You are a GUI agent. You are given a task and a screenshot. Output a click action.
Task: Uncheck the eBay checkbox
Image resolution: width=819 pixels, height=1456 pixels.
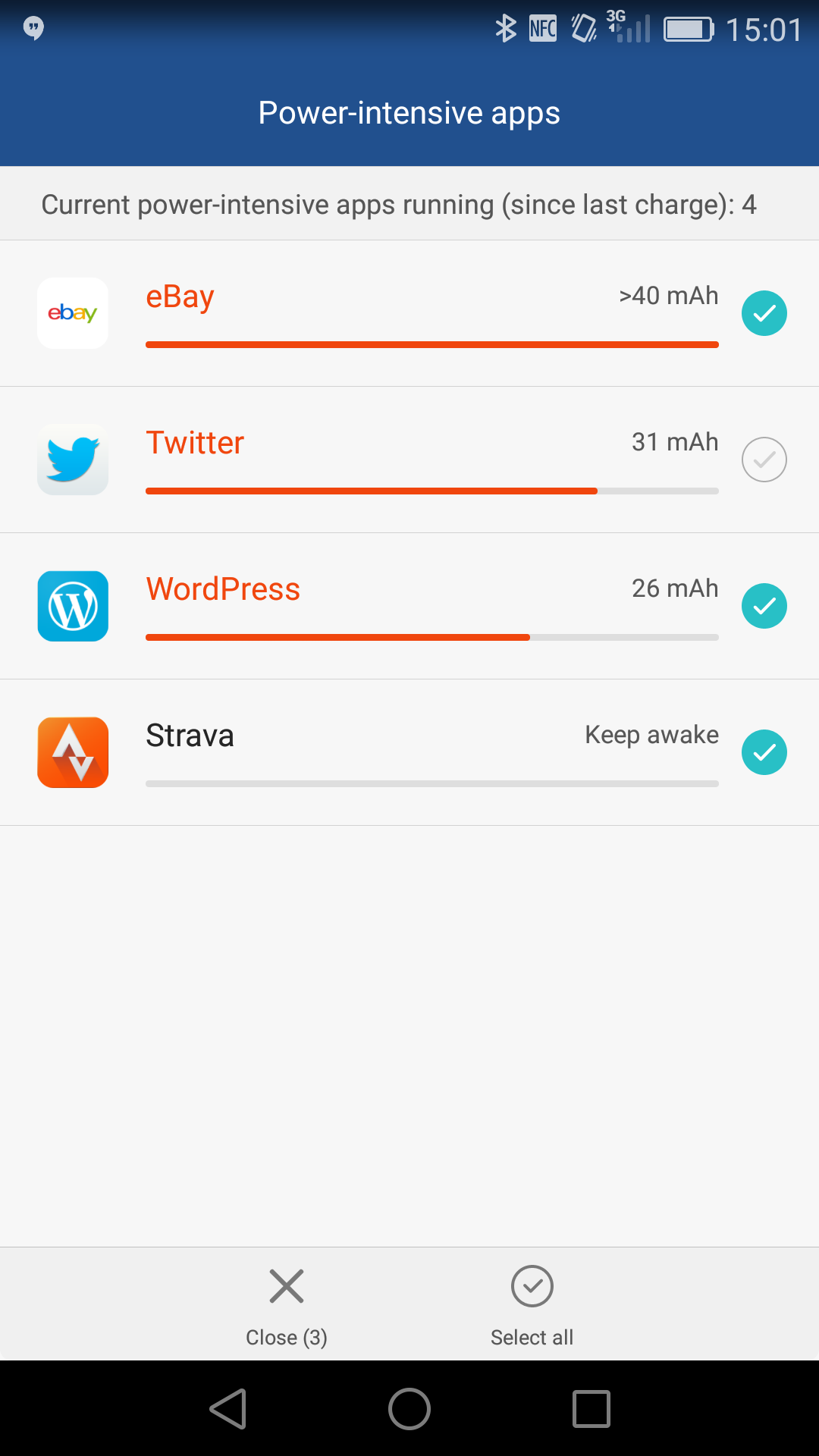[x=764, y=313]
